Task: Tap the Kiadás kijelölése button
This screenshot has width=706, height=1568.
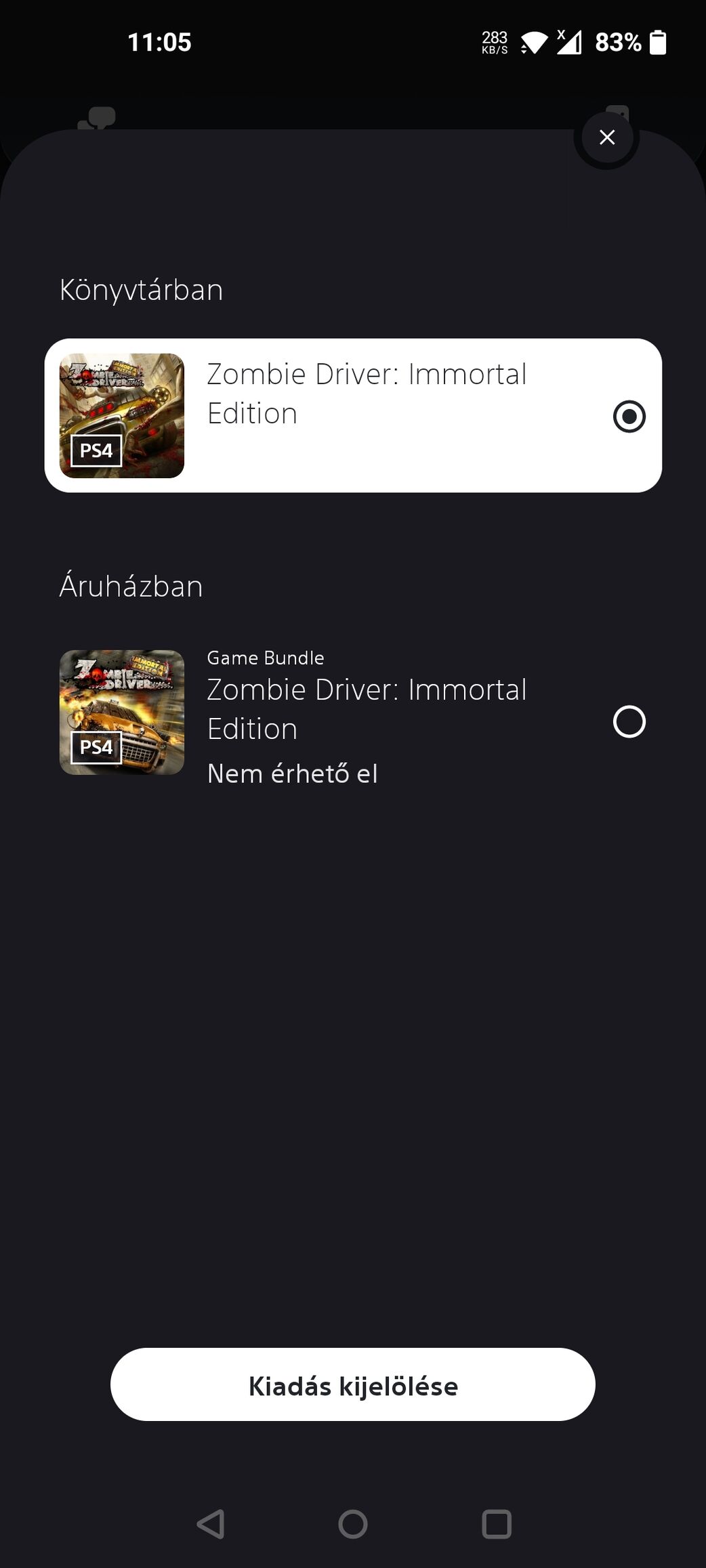Action: tap(352, 1385)
